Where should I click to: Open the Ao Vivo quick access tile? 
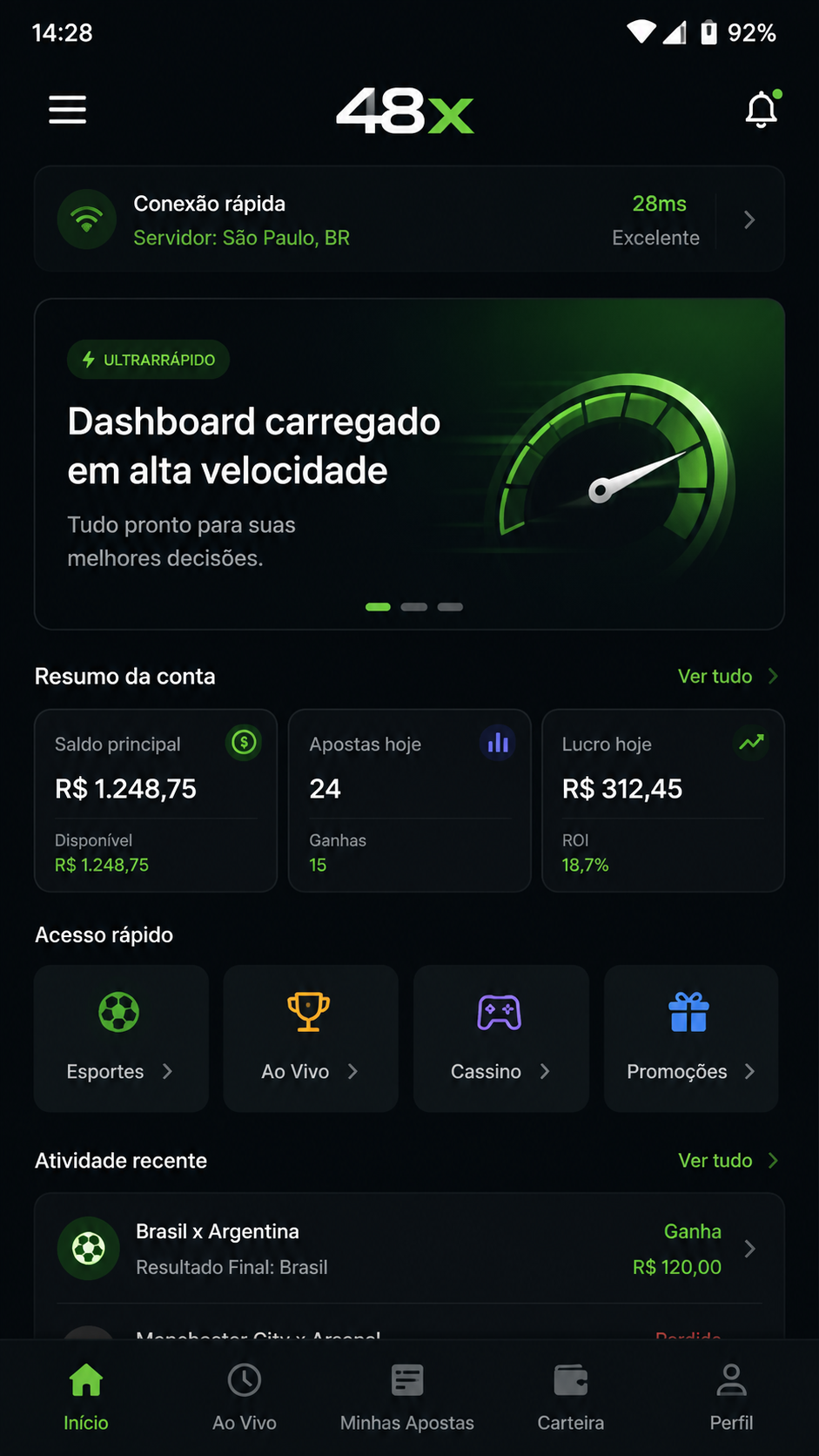click(311, 1038)
